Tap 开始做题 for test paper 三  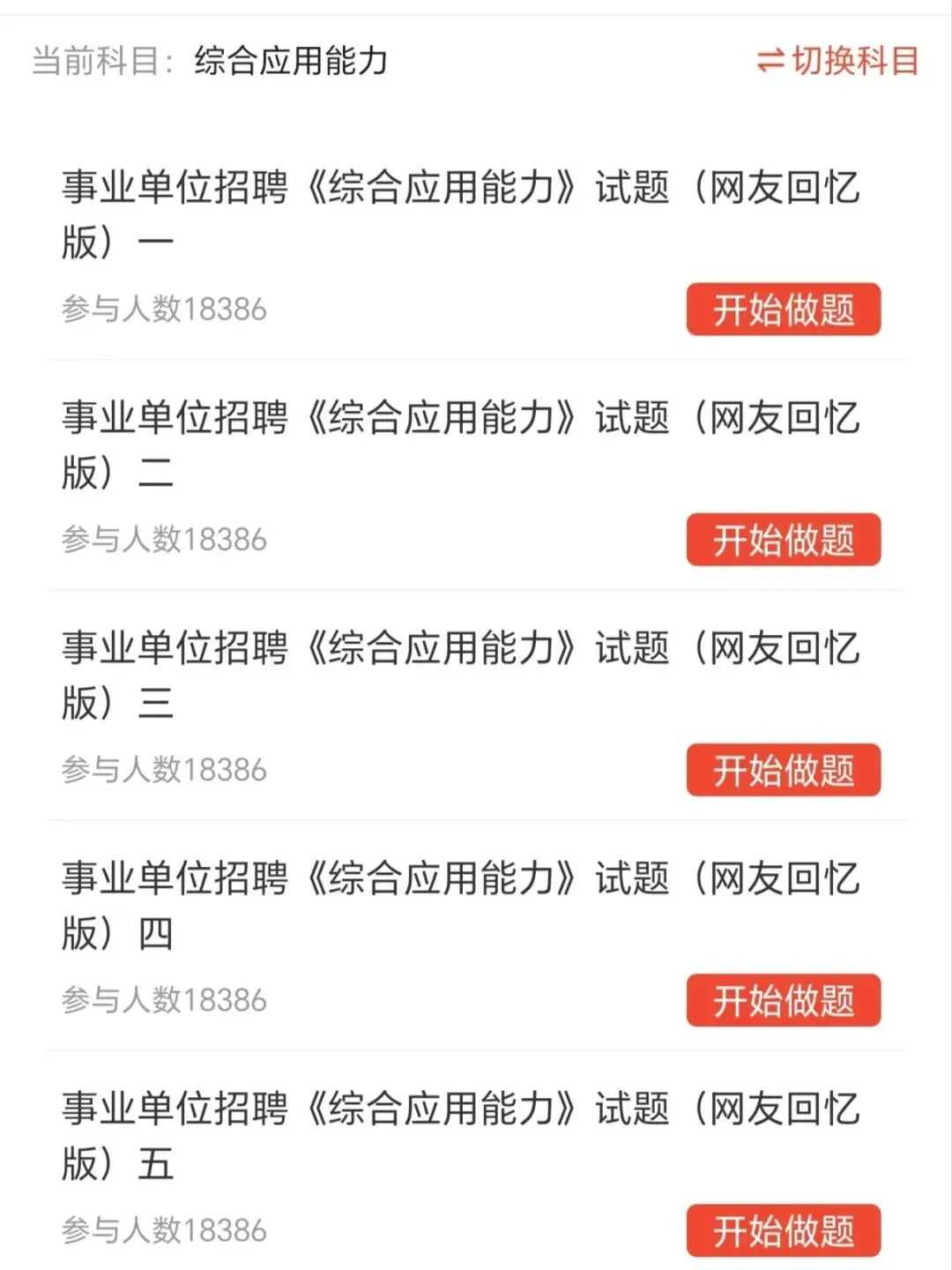coord(783,770)
